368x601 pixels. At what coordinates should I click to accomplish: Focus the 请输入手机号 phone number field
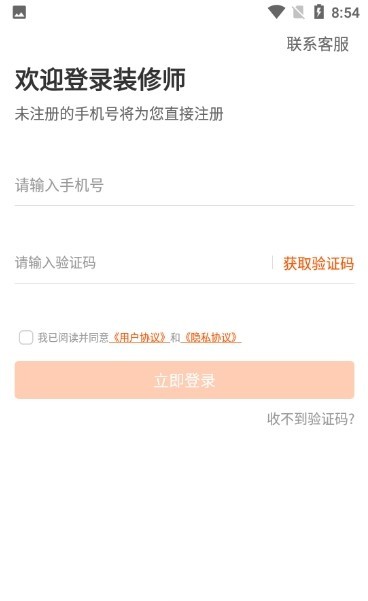coord(184,185)
